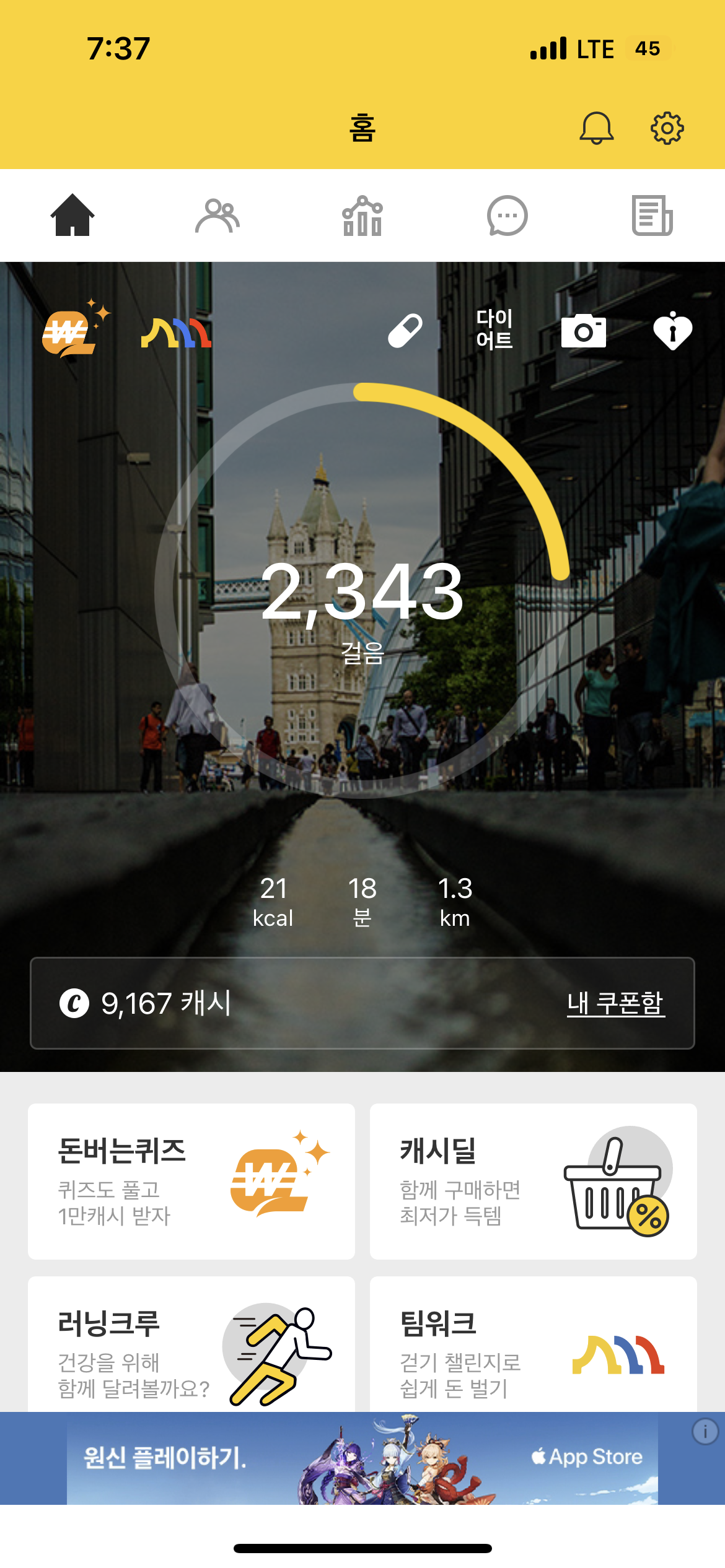Switch to the statistics chart tab
Screen dimensions: 725x1568
coord(362,216)
